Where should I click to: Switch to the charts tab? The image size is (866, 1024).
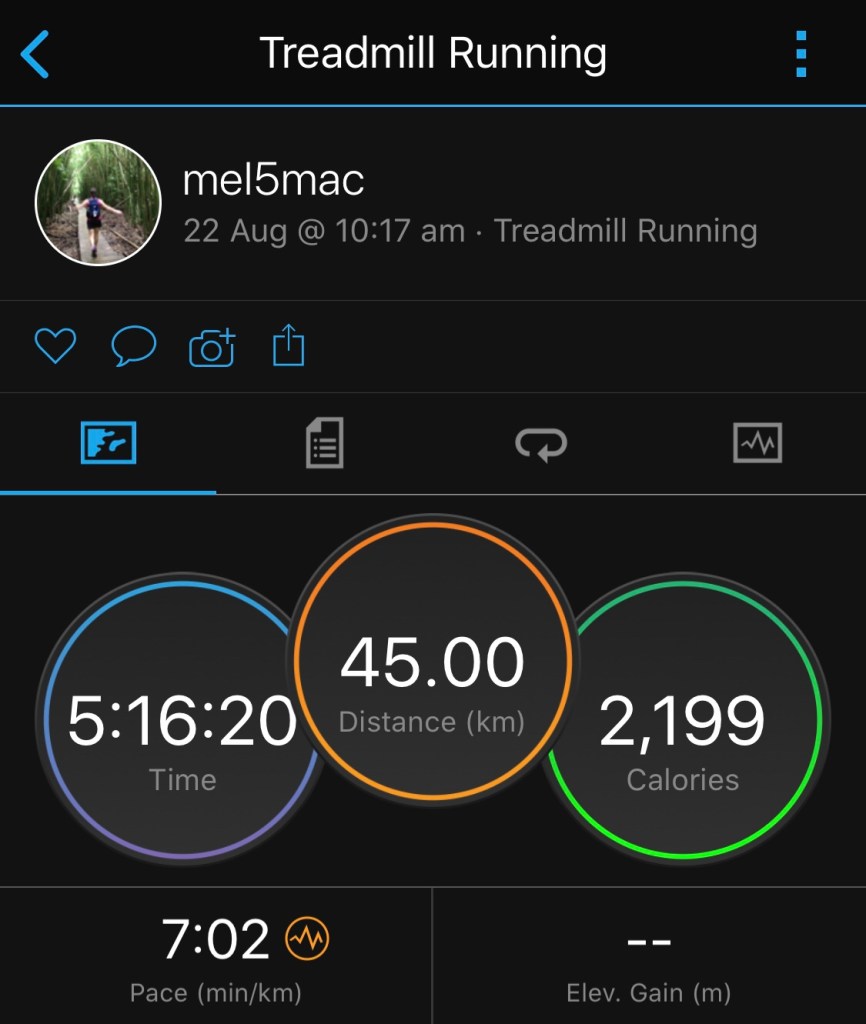pyautogui.click(x=757, y=442)
